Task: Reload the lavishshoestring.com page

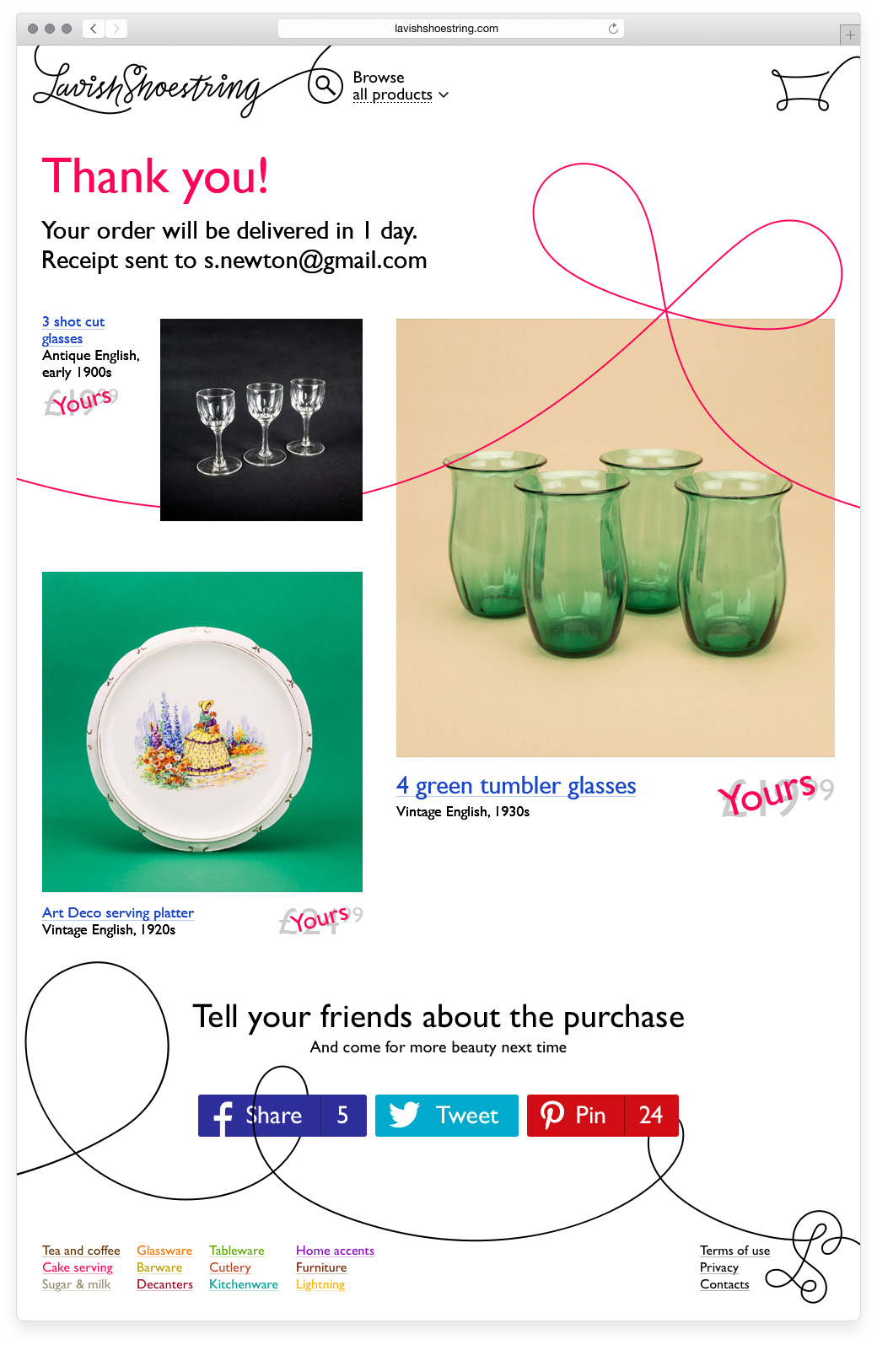Action: point(613,29)
